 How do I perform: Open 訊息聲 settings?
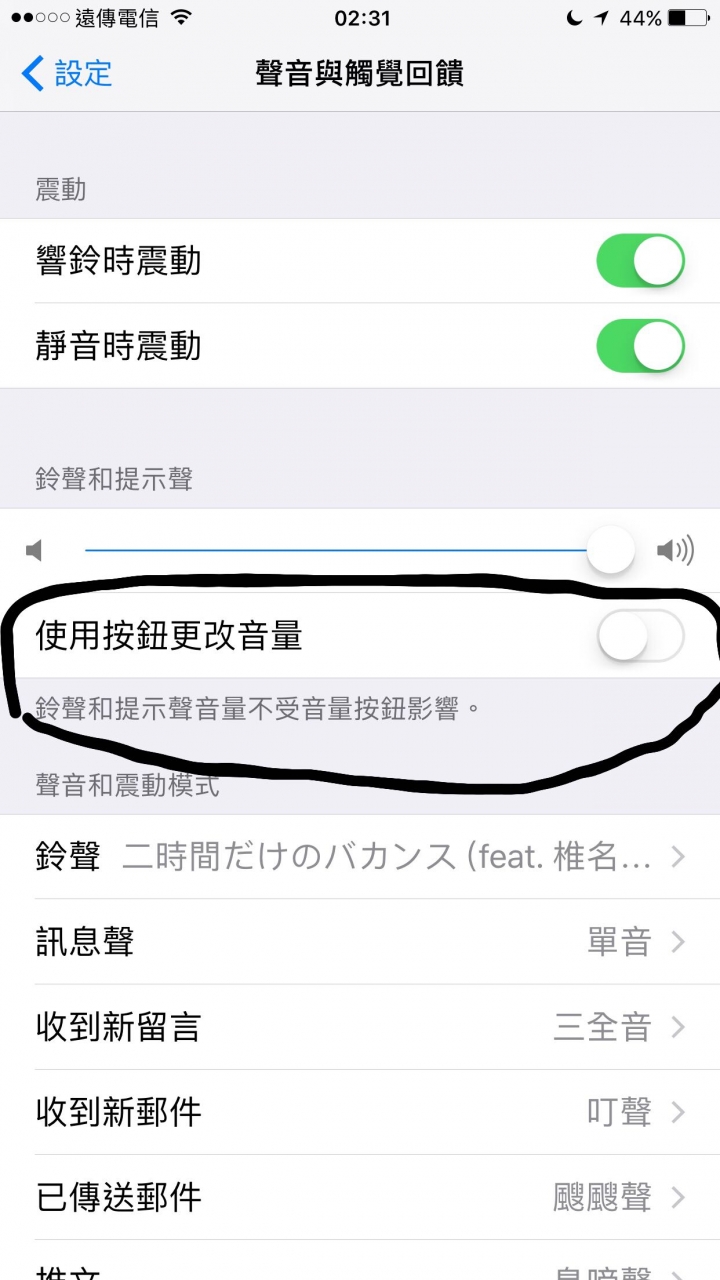pyautogui.click(x=360, y=942)
